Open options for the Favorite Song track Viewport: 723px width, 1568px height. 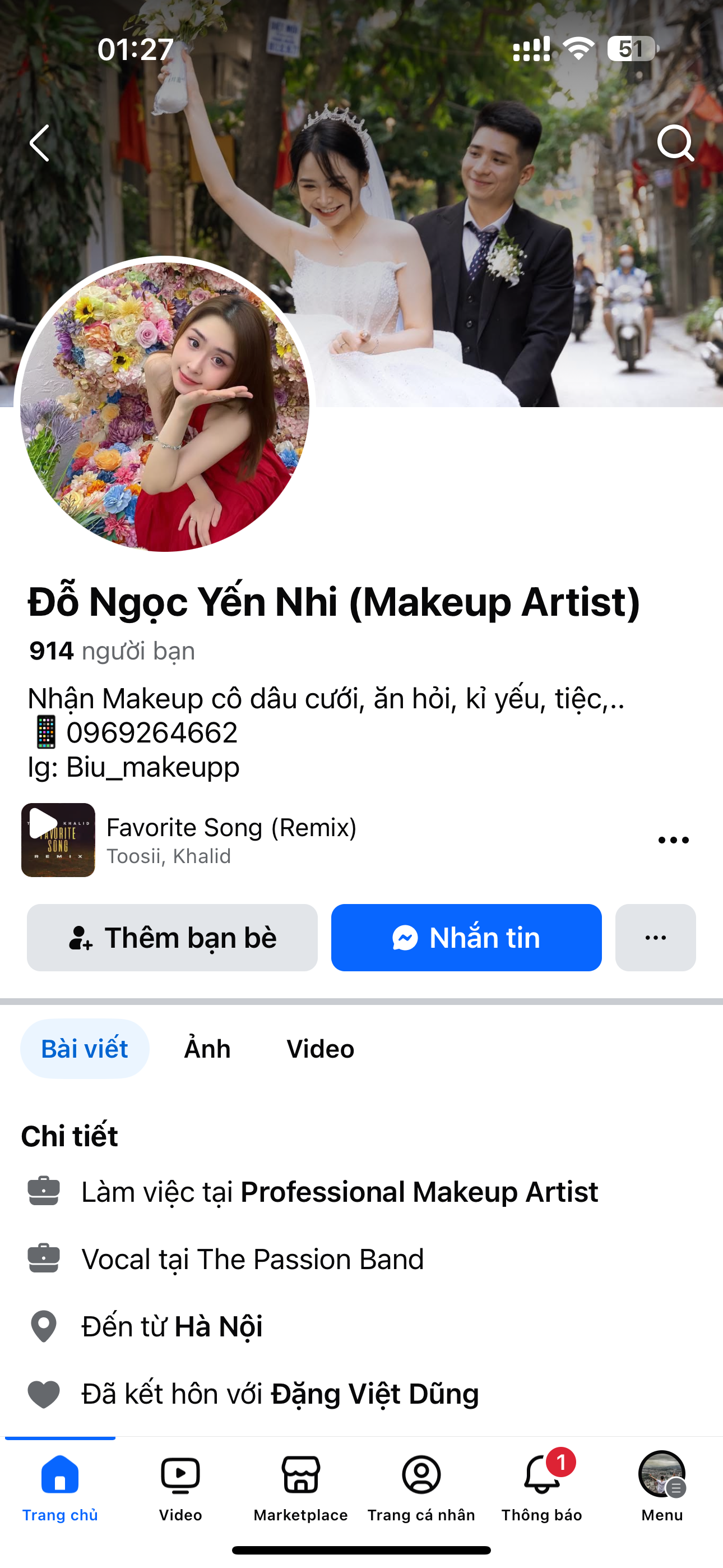673,840
